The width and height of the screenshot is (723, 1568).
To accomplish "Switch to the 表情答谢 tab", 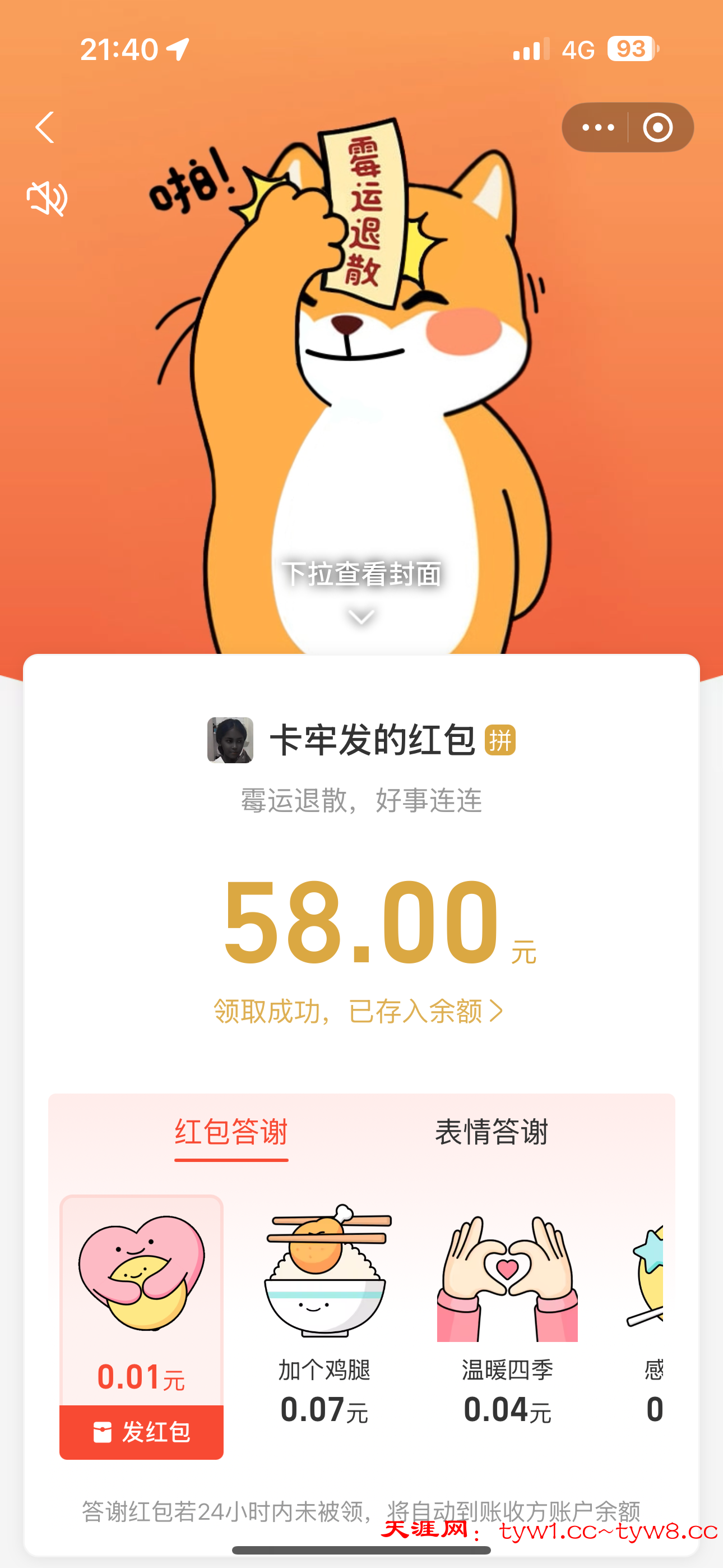I will point(492,1132).
